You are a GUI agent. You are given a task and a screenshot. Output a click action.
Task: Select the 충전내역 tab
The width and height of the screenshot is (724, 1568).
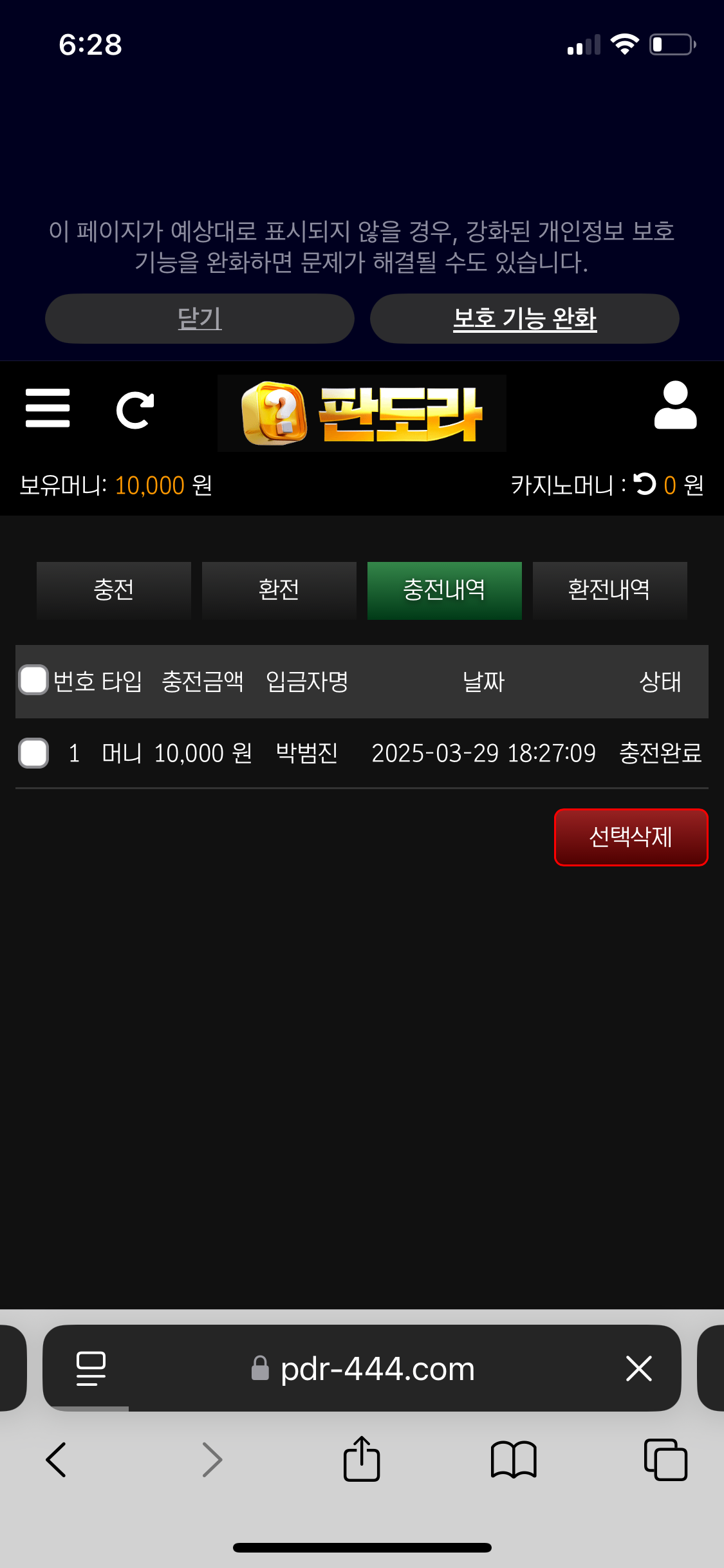pyautogui.click(x=444, y=590)
